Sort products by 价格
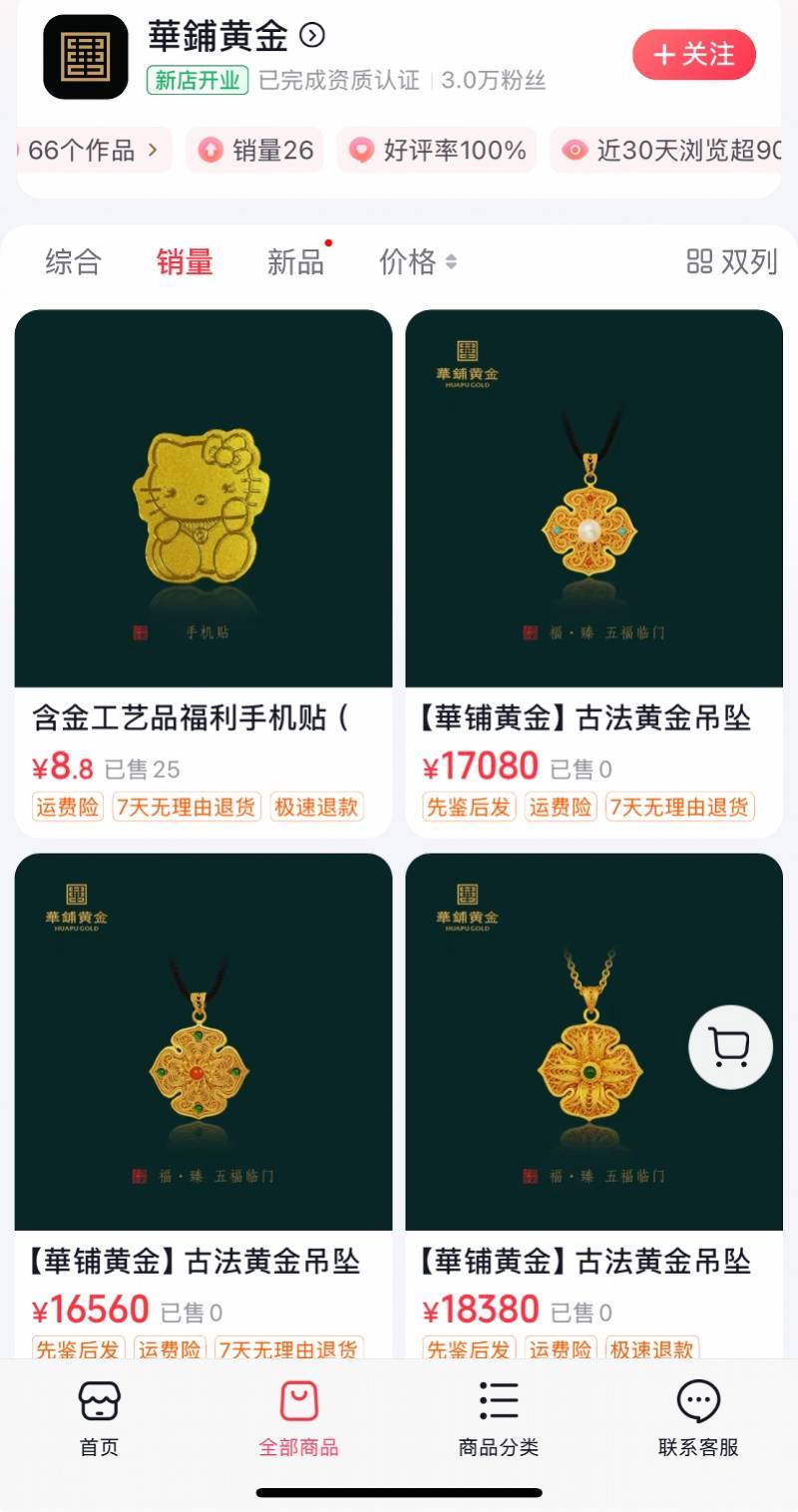The image size is (798, 1512). [417, 262]
